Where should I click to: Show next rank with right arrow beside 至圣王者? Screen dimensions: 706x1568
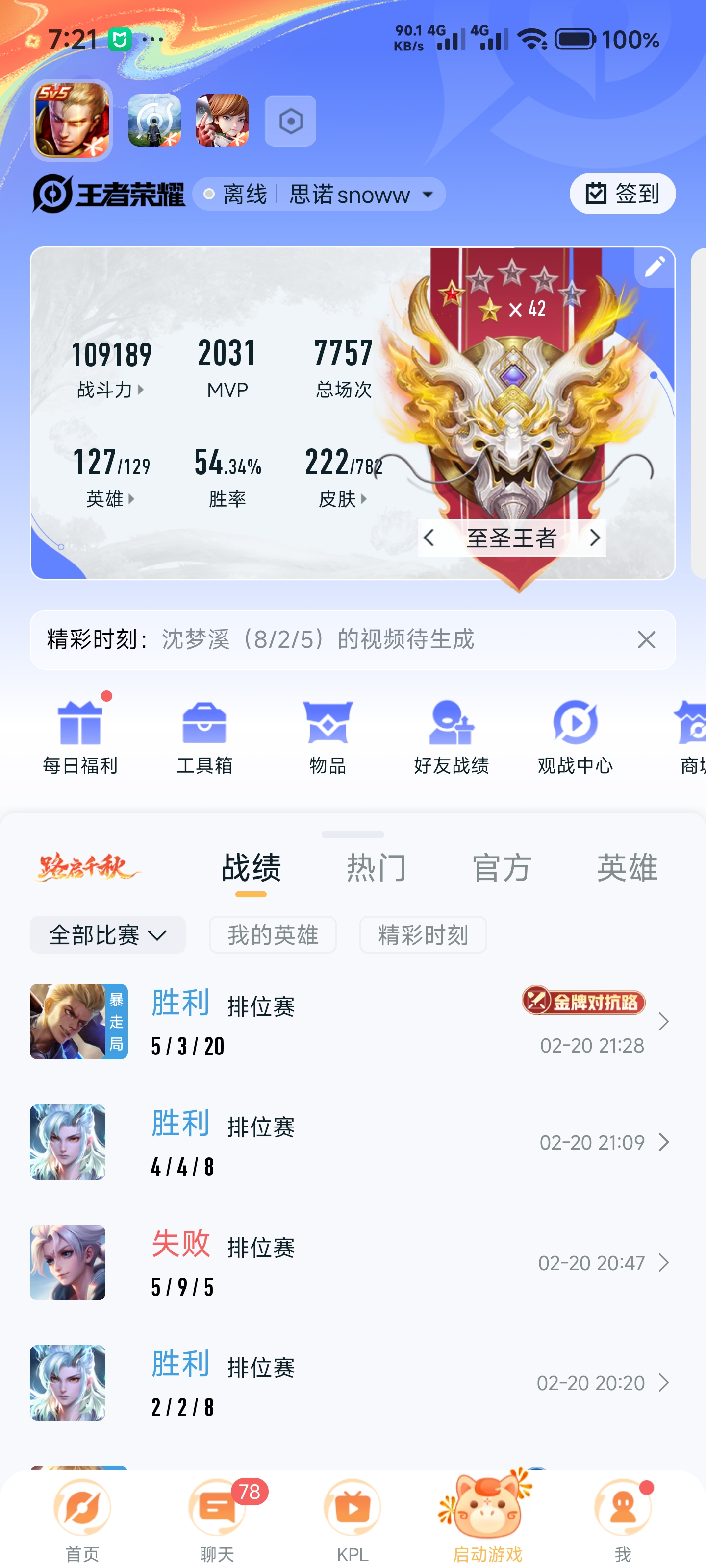point(595,538)
